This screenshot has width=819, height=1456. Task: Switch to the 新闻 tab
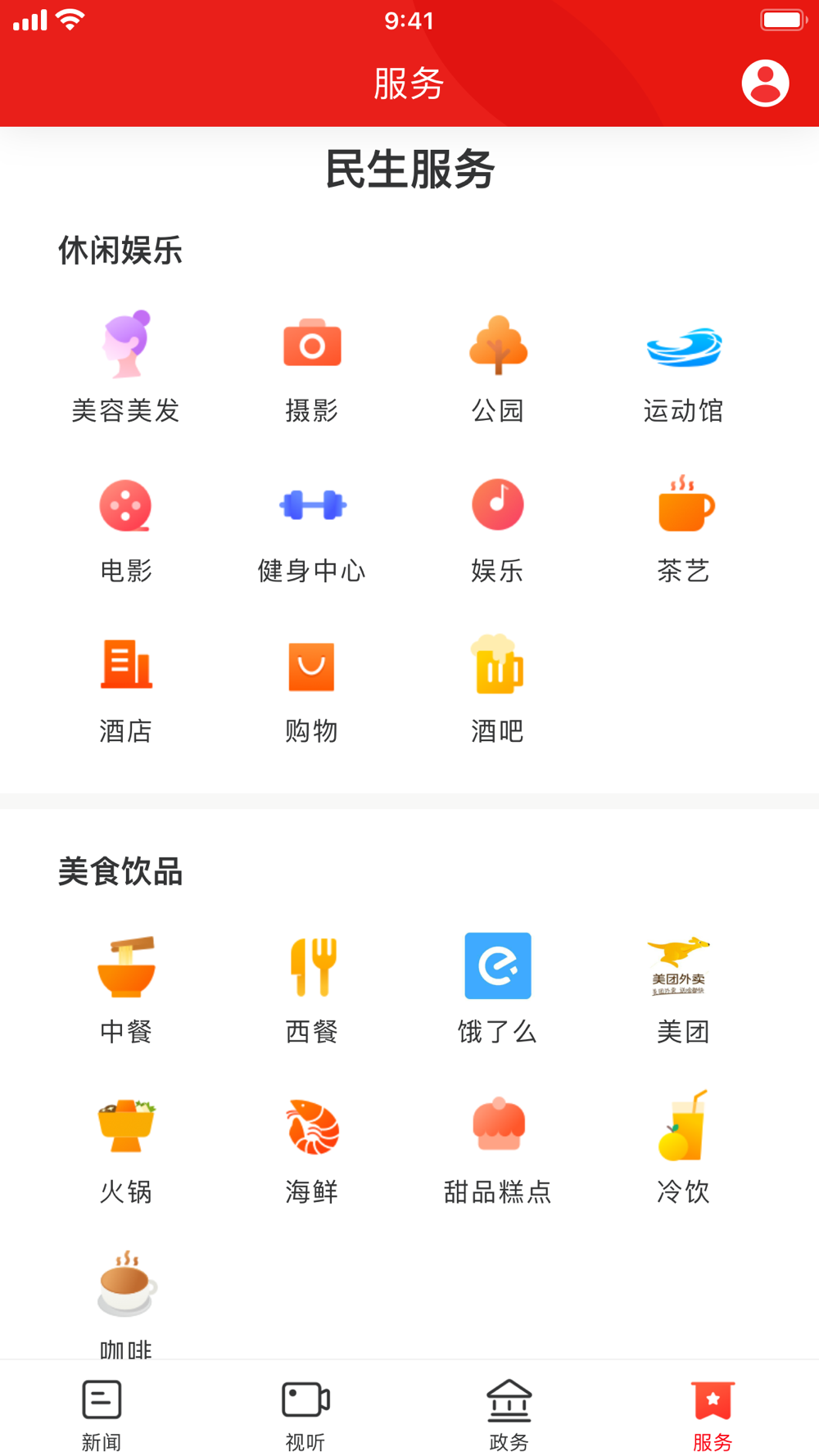tap(102, 1415)
